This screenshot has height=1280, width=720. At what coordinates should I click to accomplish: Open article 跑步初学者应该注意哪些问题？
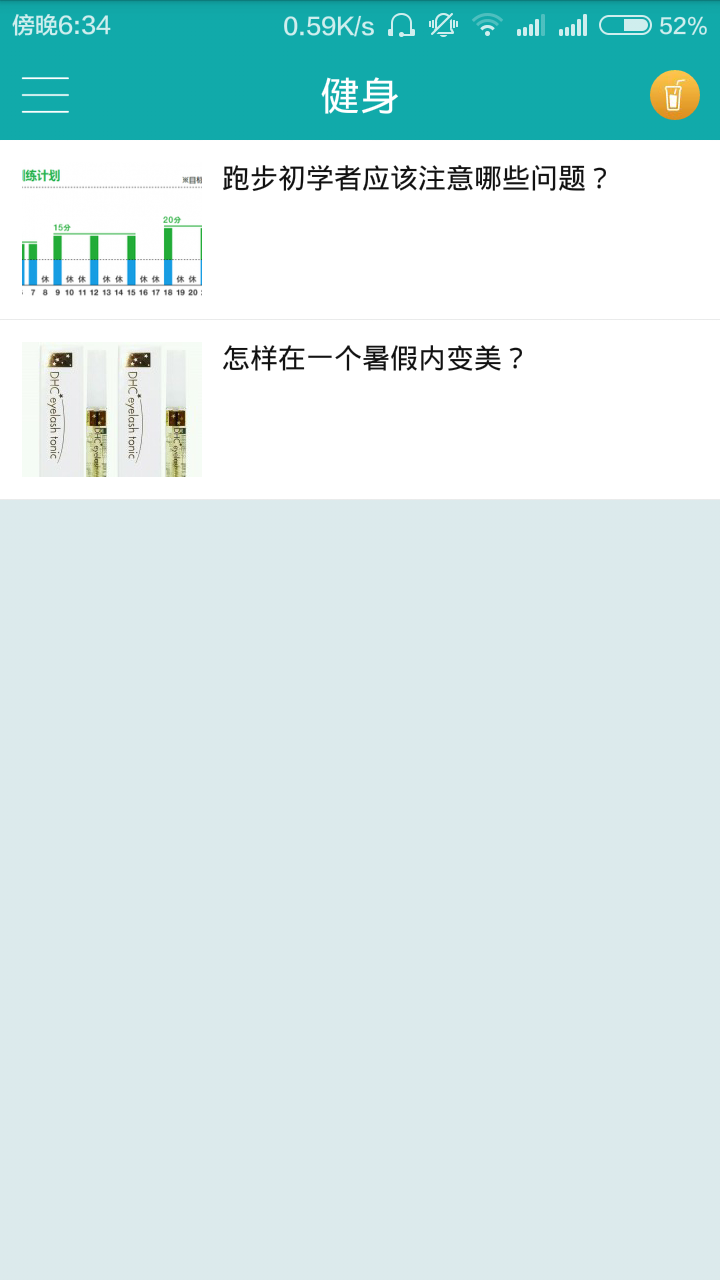pos(415,180)
